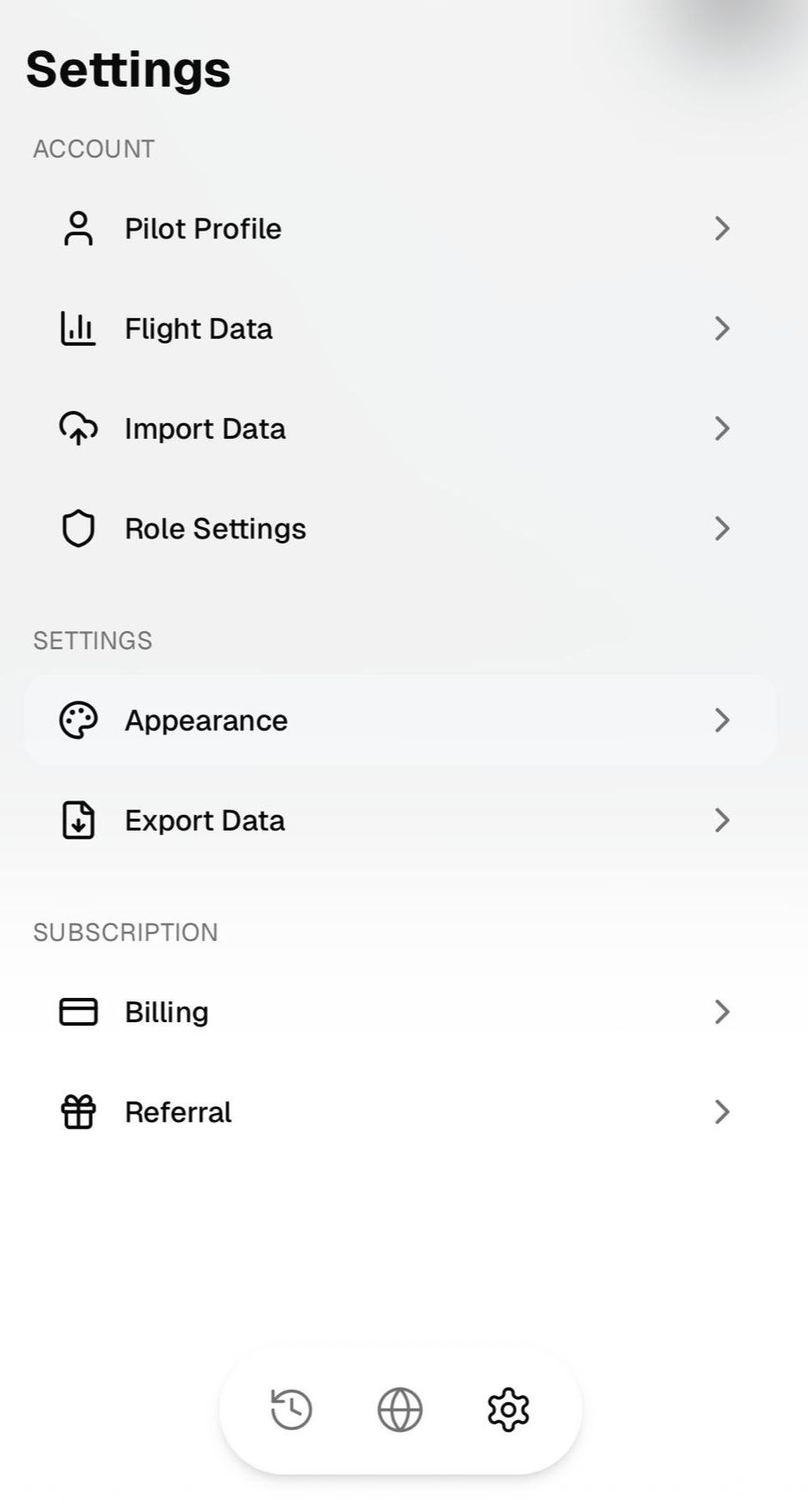Open Import Data settings

(x=399, y=428)
